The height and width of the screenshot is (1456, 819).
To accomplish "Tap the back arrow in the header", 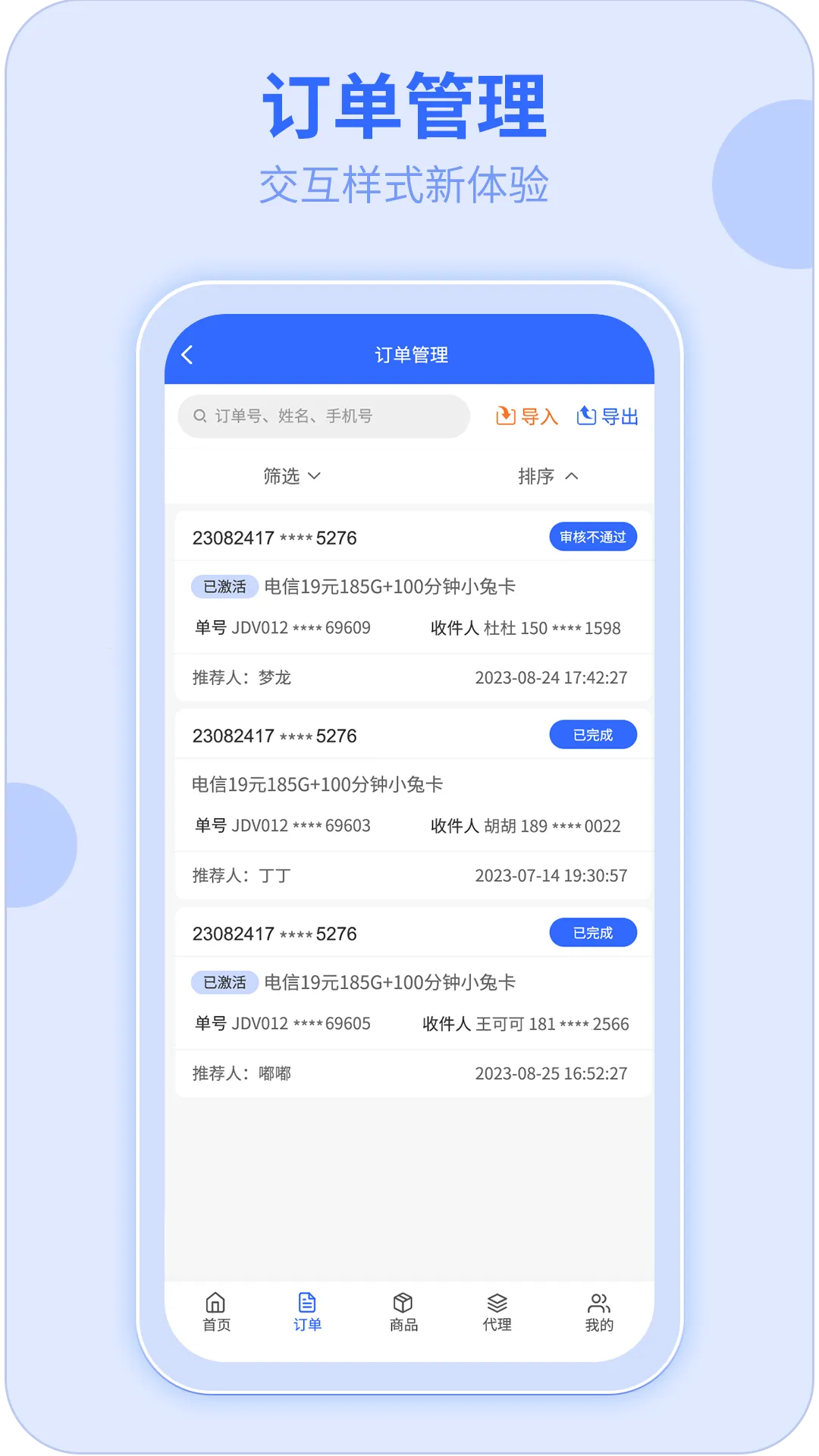I will [187, 355].
